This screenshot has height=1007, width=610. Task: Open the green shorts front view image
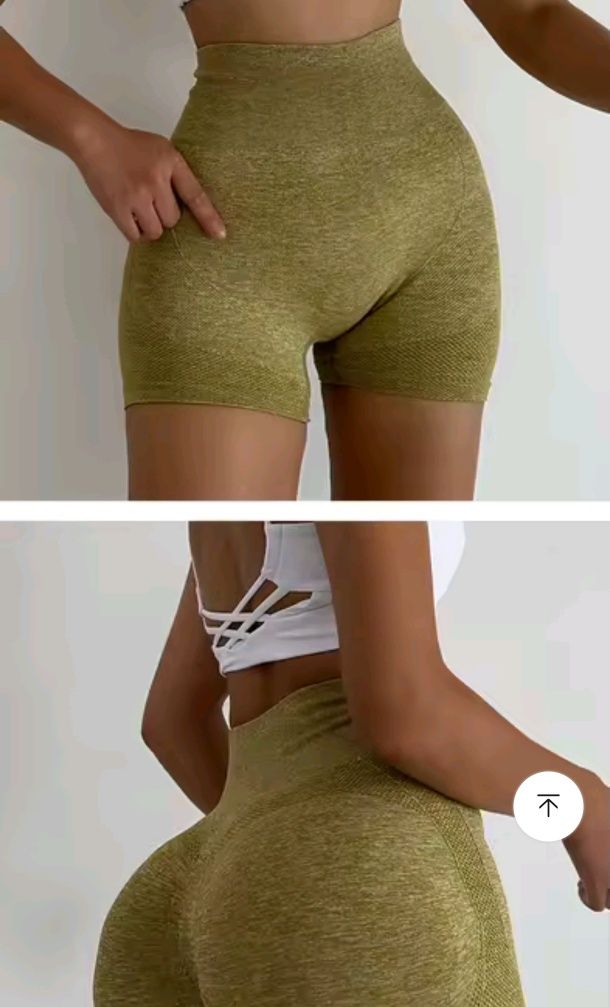tap(305, 250)
